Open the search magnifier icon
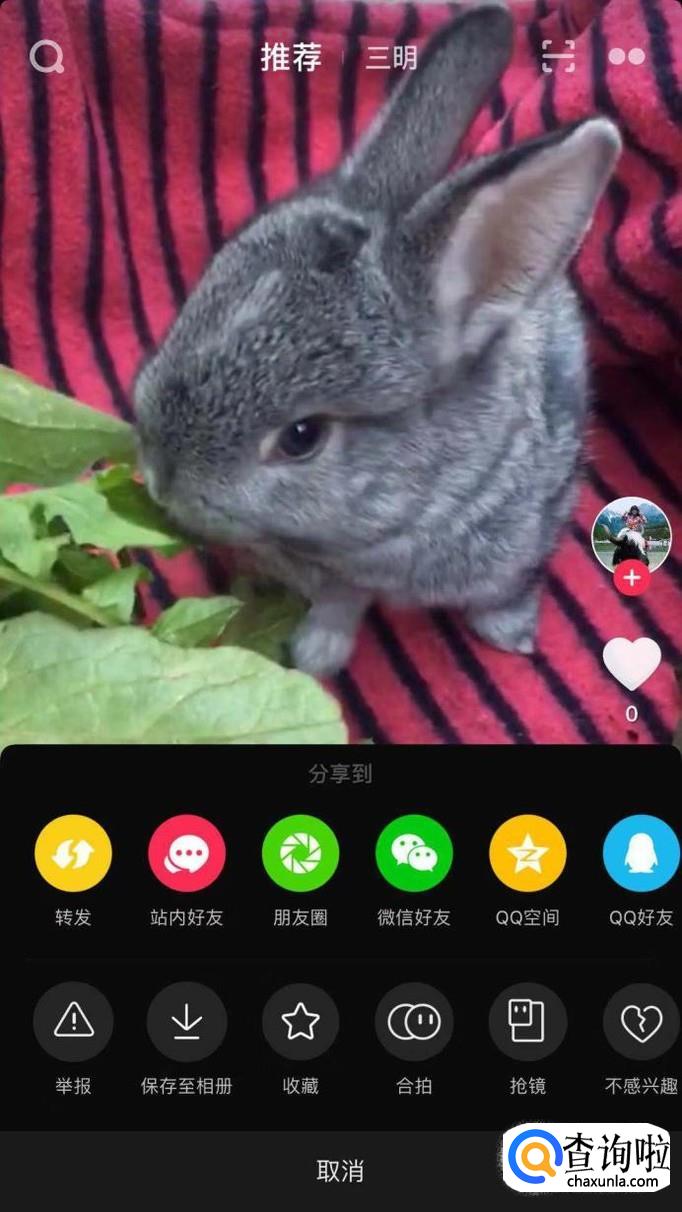 (46, 57)
